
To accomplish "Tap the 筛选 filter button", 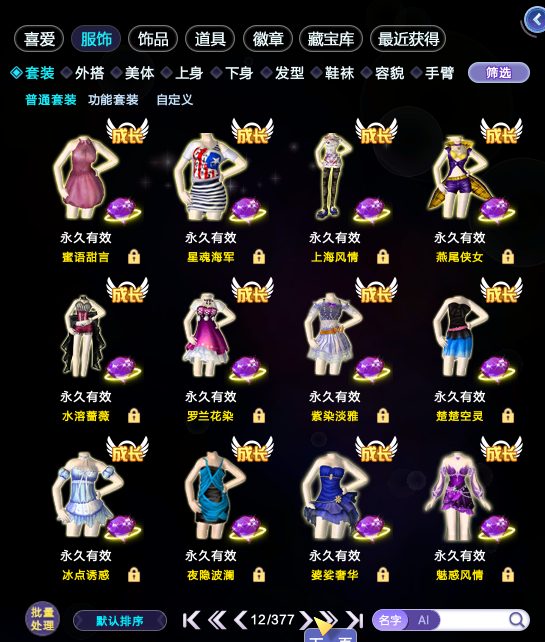I will click(x=499, y=73).
